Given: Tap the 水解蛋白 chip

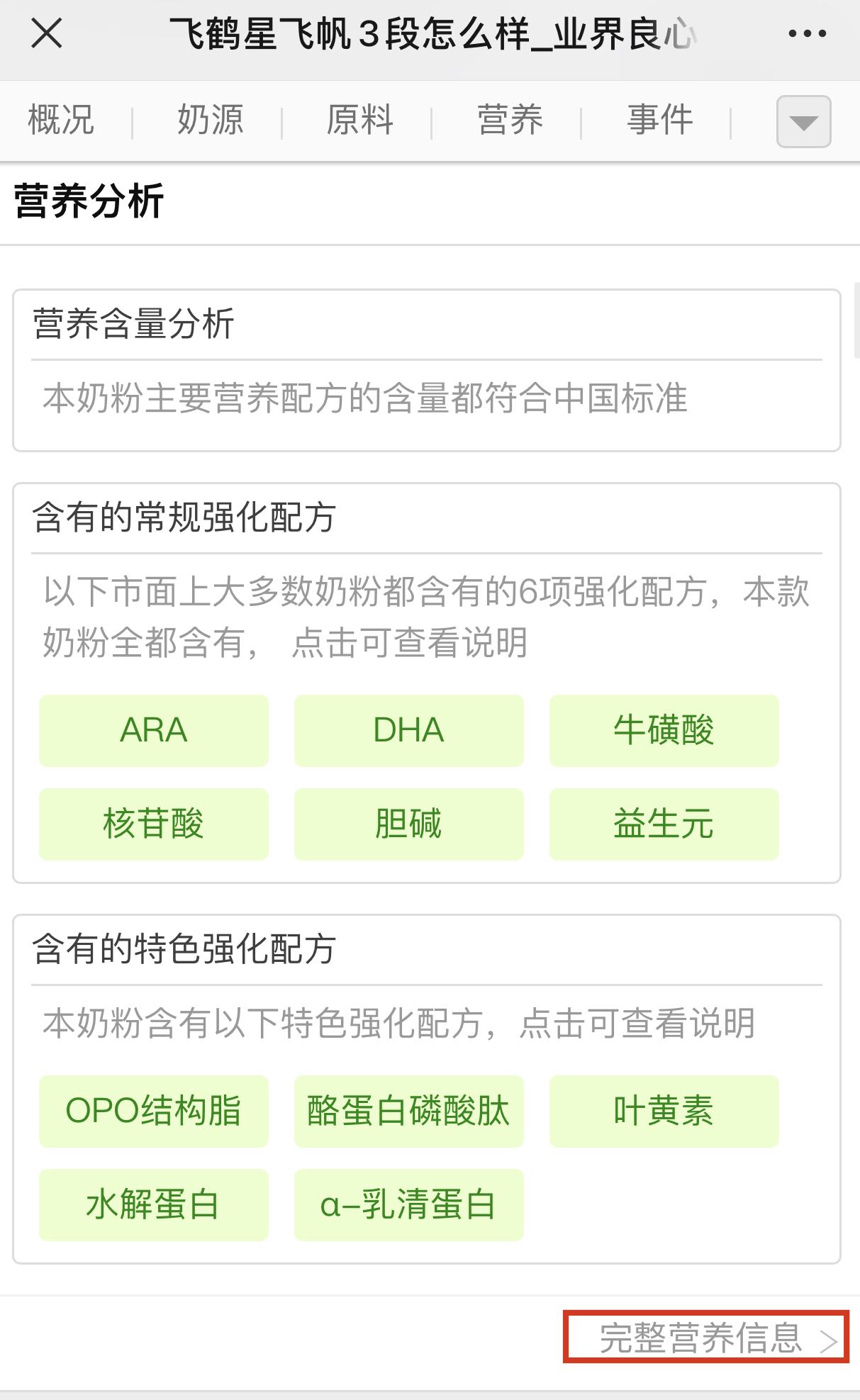Looking at the screenshot, I should pyautogui.click(x=154, y=1205).
